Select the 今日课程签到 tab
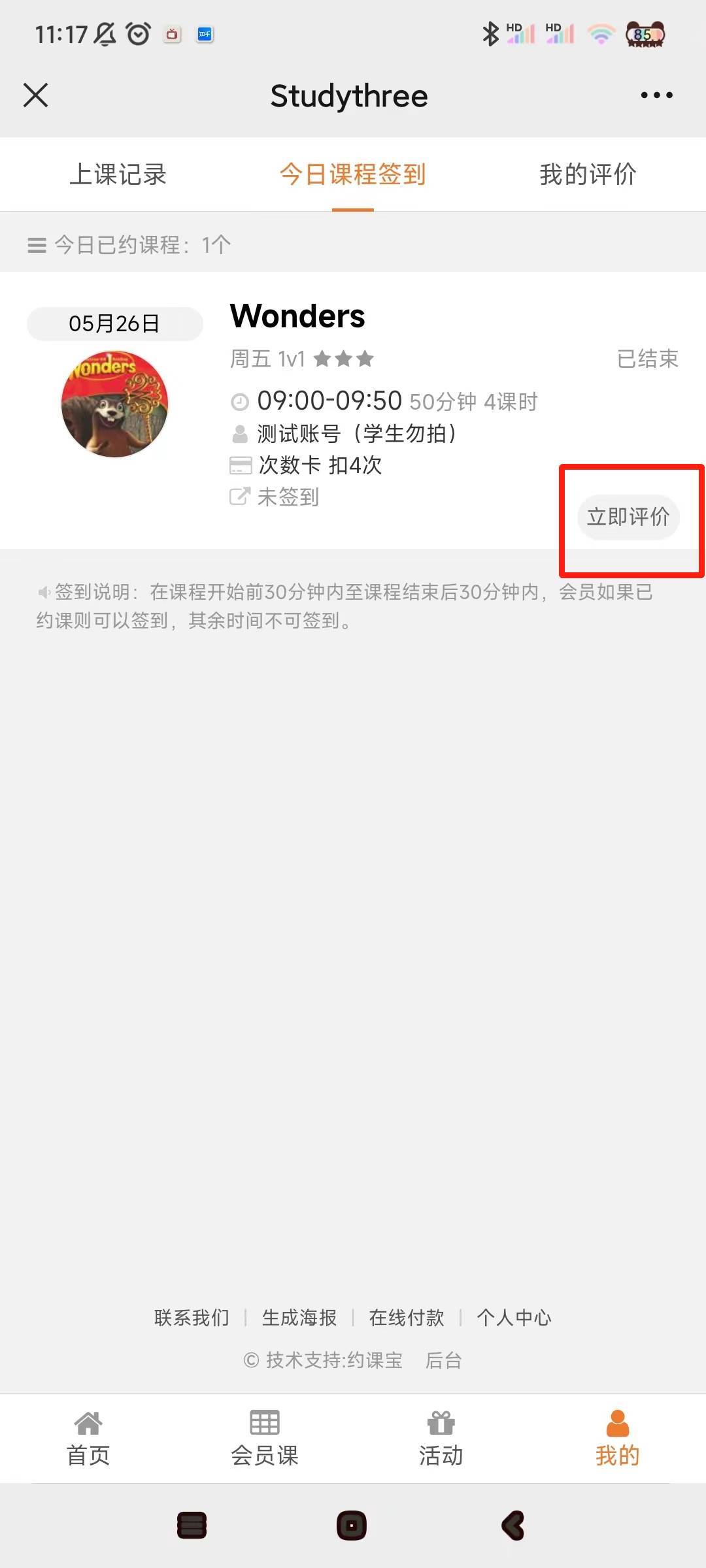The image size is (706, 1568). coord(352,174)
